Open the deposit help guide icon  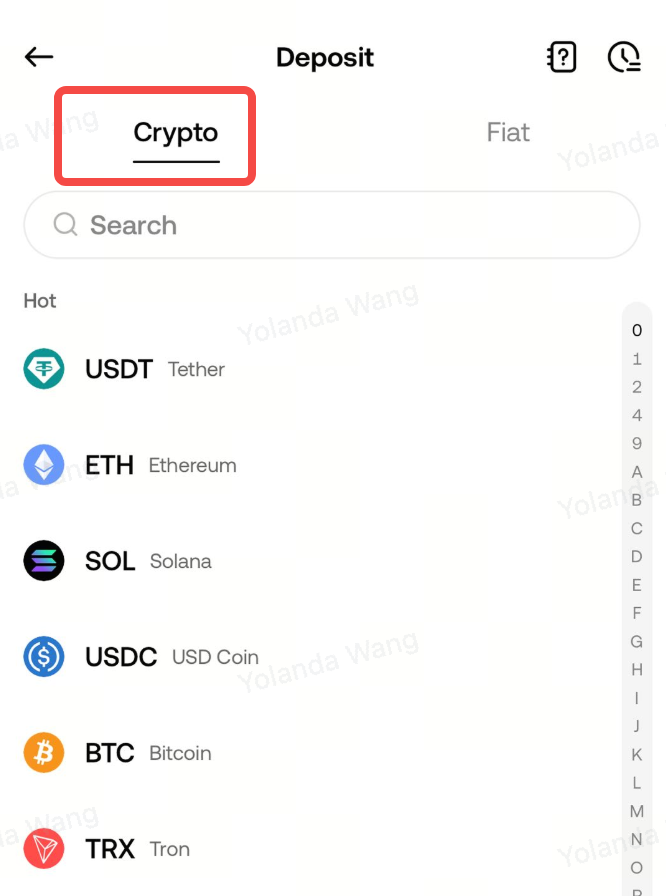(561, 57)
